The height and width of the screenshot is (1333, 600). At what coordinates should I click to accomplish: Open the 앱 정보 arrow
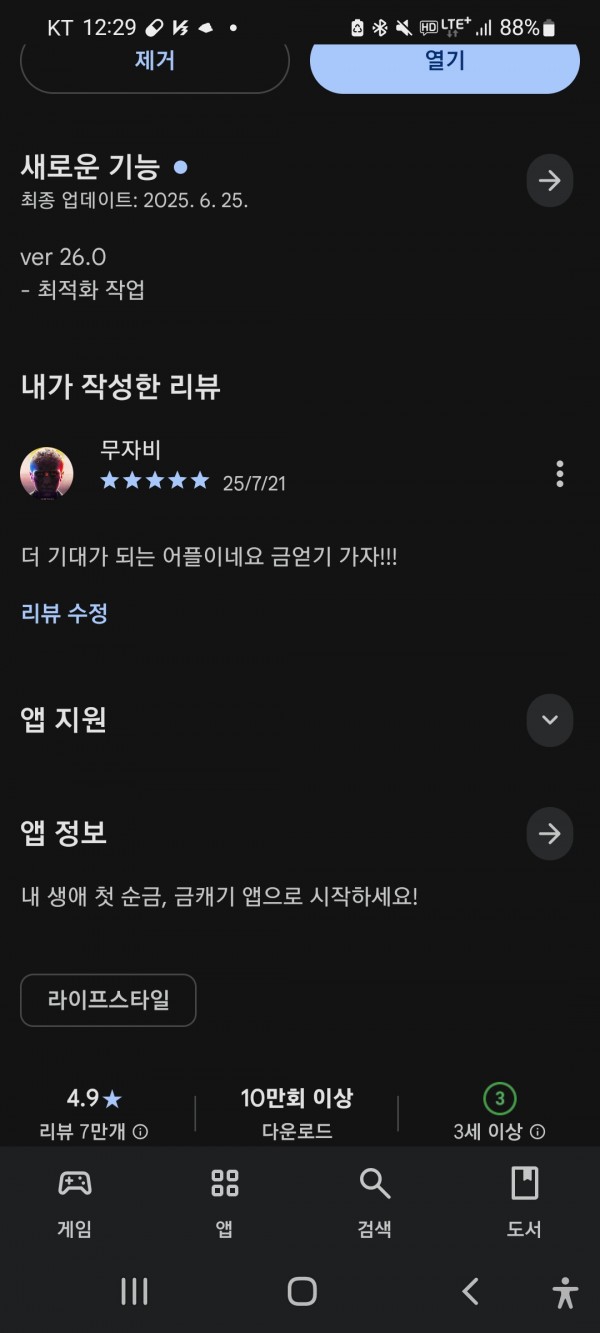(550, 834)
